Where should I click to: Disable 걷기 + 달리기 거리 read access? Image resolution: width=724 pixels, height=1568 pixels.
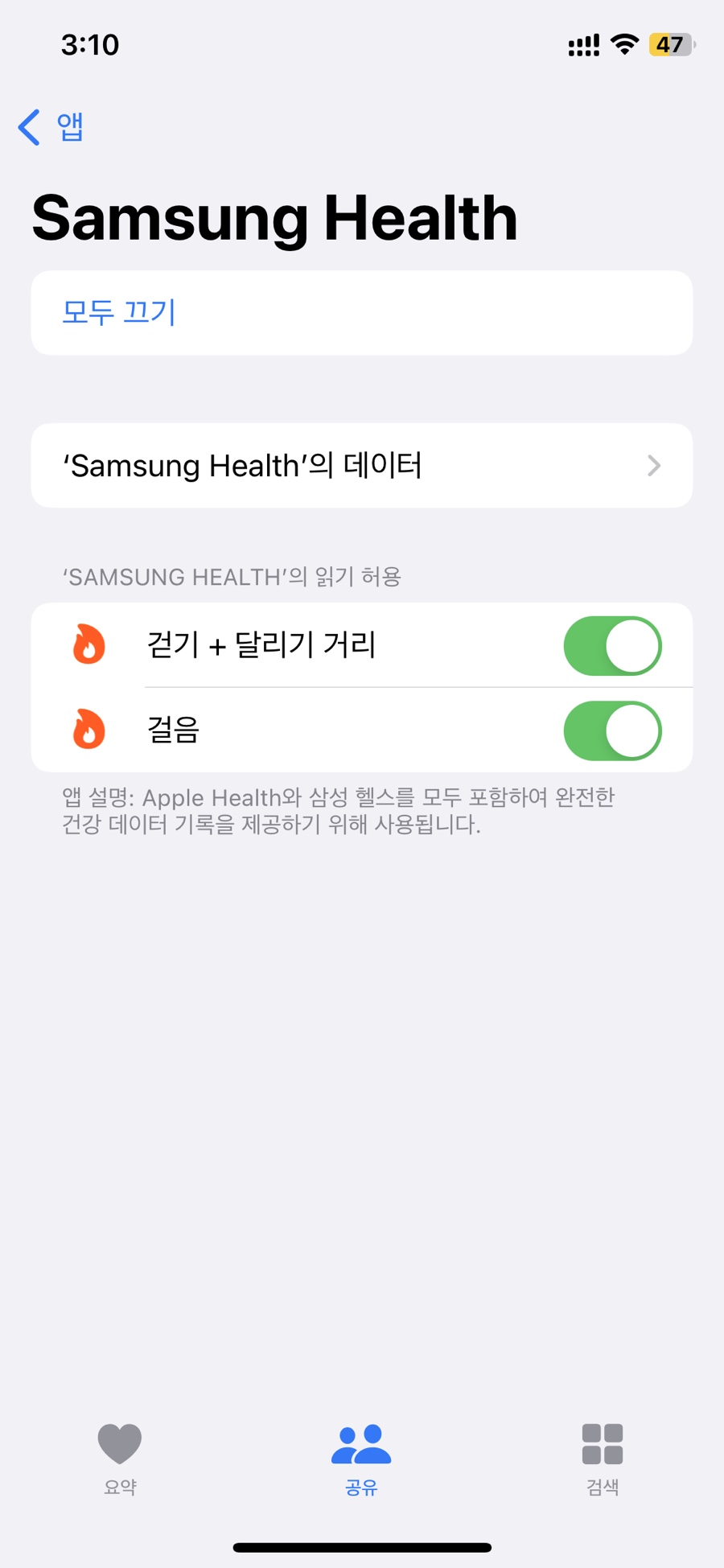tap(612, 645)
